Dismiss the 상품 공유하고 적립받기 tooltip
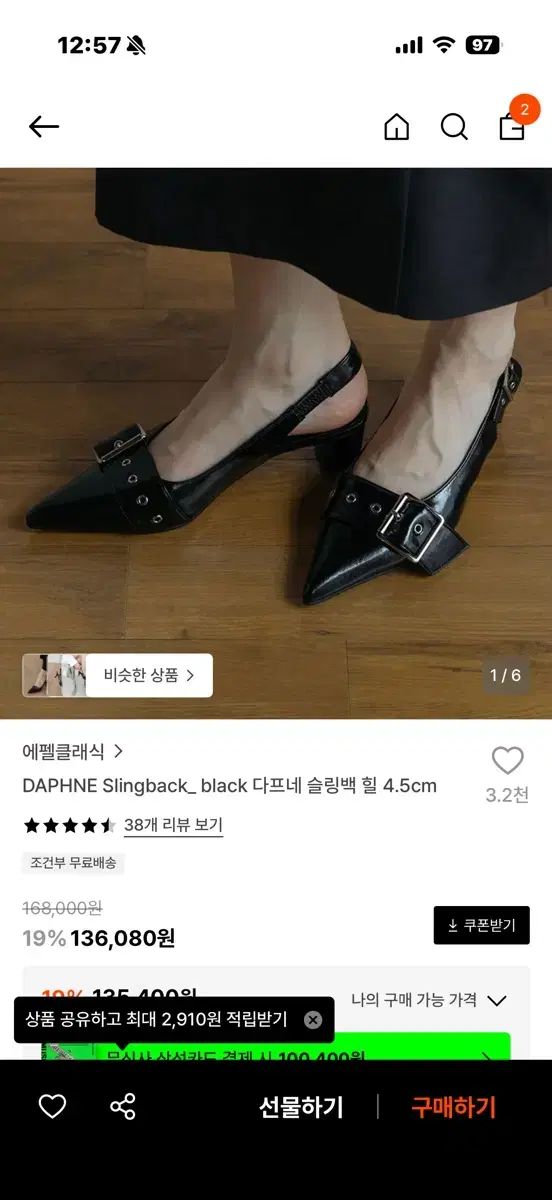This screenshot has width=552, height=1200. tap(313, 1020)
